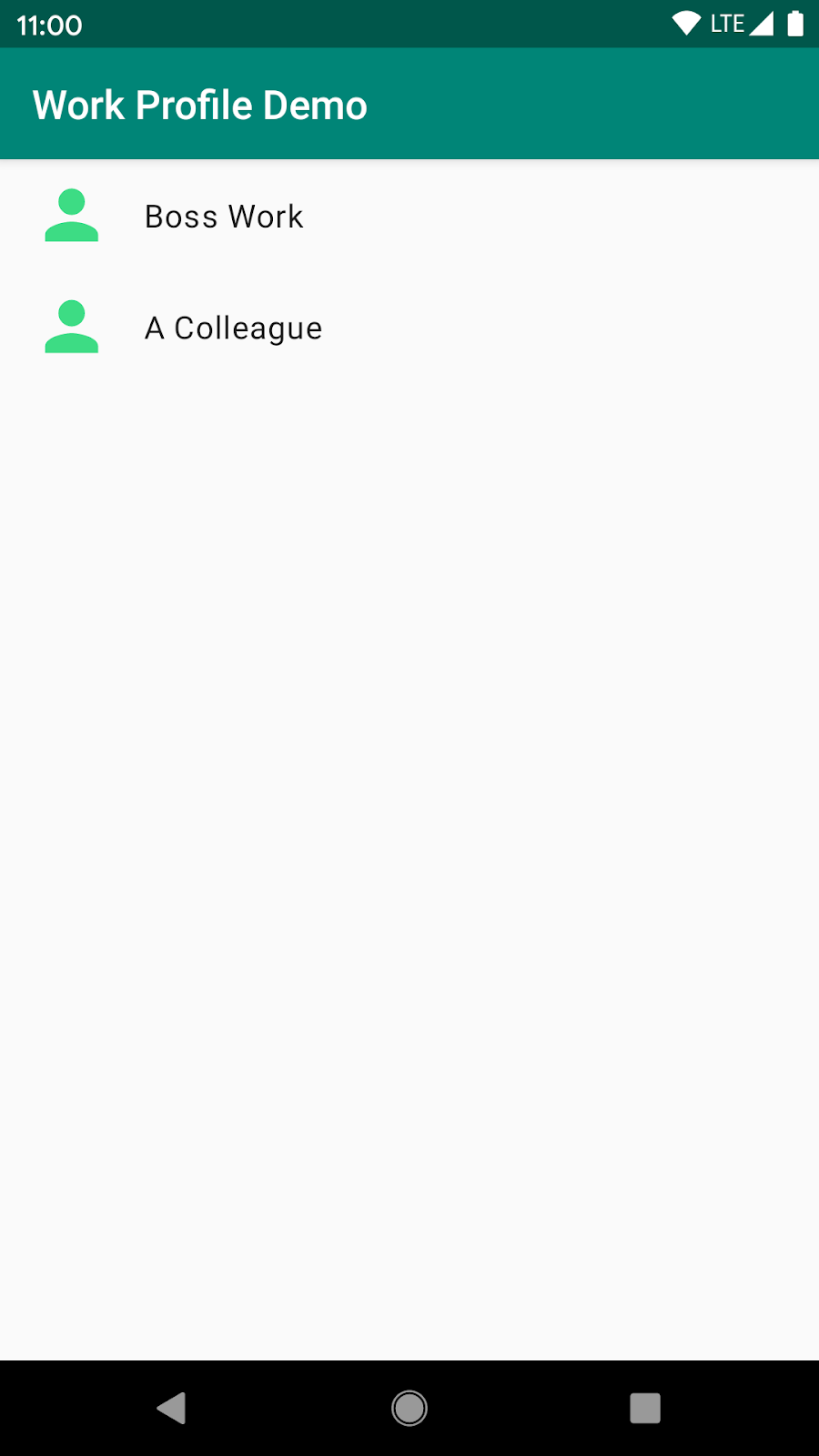Tap the Boss Work row to open profile
819x1456 pixels.
(409, 217)
